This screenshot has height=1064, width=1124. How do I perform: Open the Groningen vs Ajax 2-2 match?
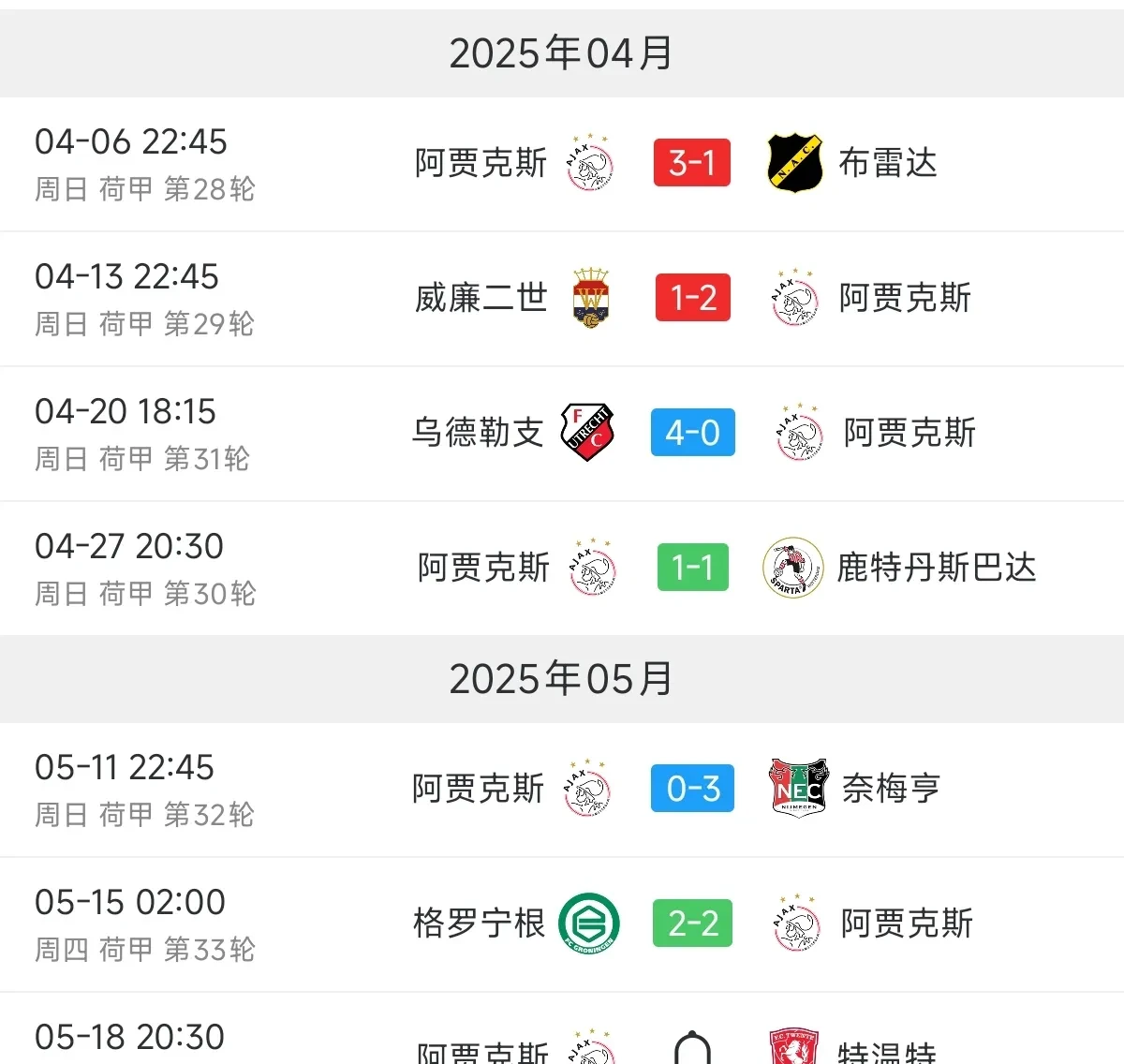(692, 924)
